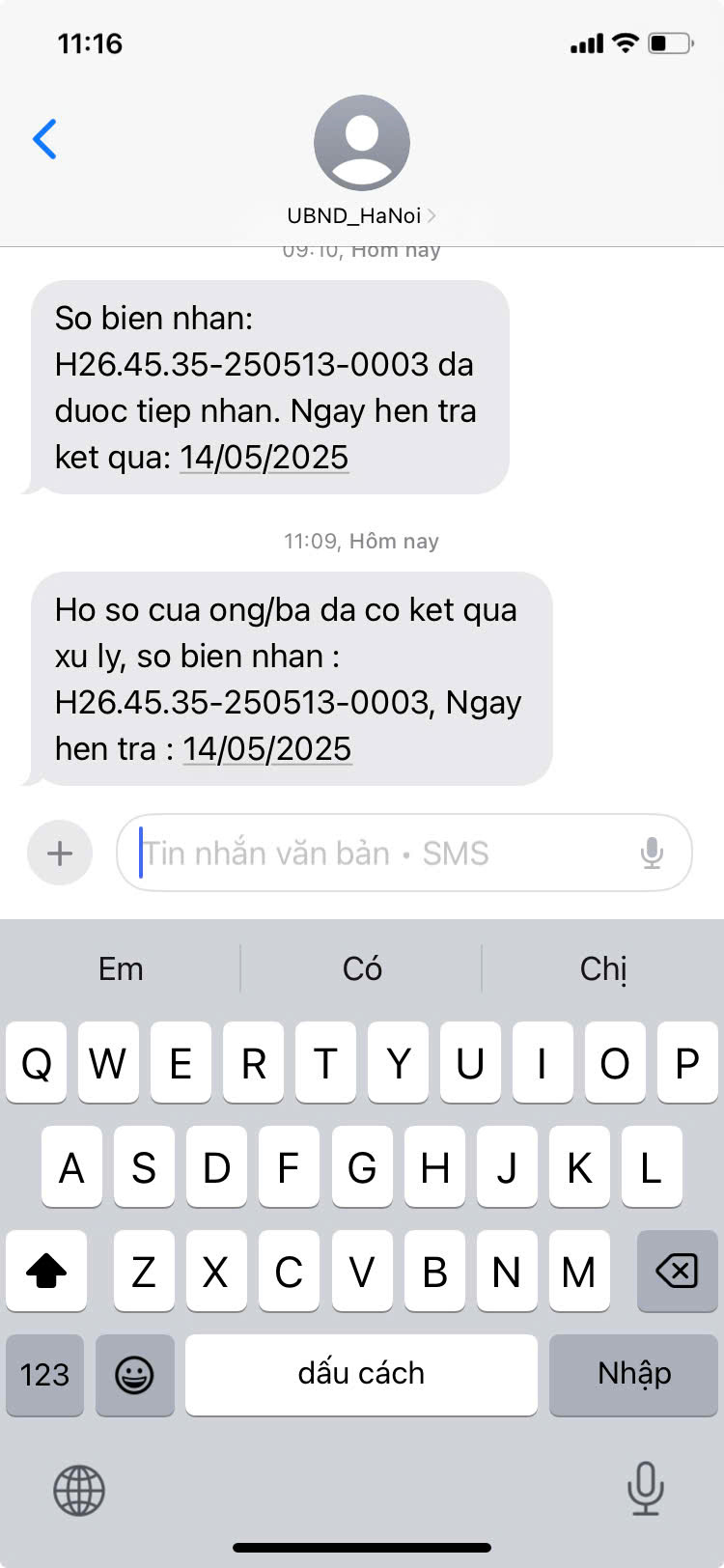Viewport: 724px width, 1568px height.
Task: Start keyboard dictation with the bottom microphone
Action: coord(645,1488)
